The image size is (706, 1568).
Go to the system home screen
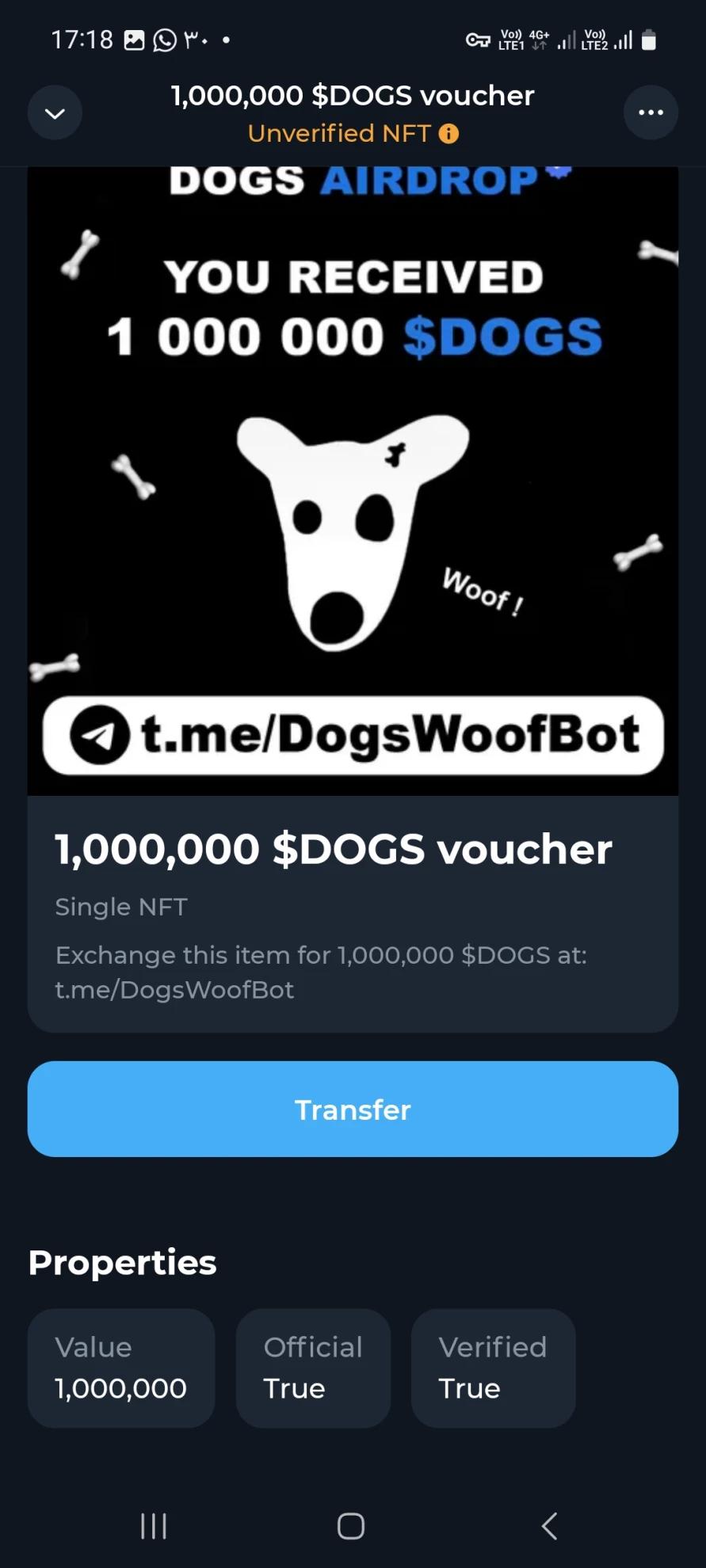pyautogui.click(x=351, y=1525)
